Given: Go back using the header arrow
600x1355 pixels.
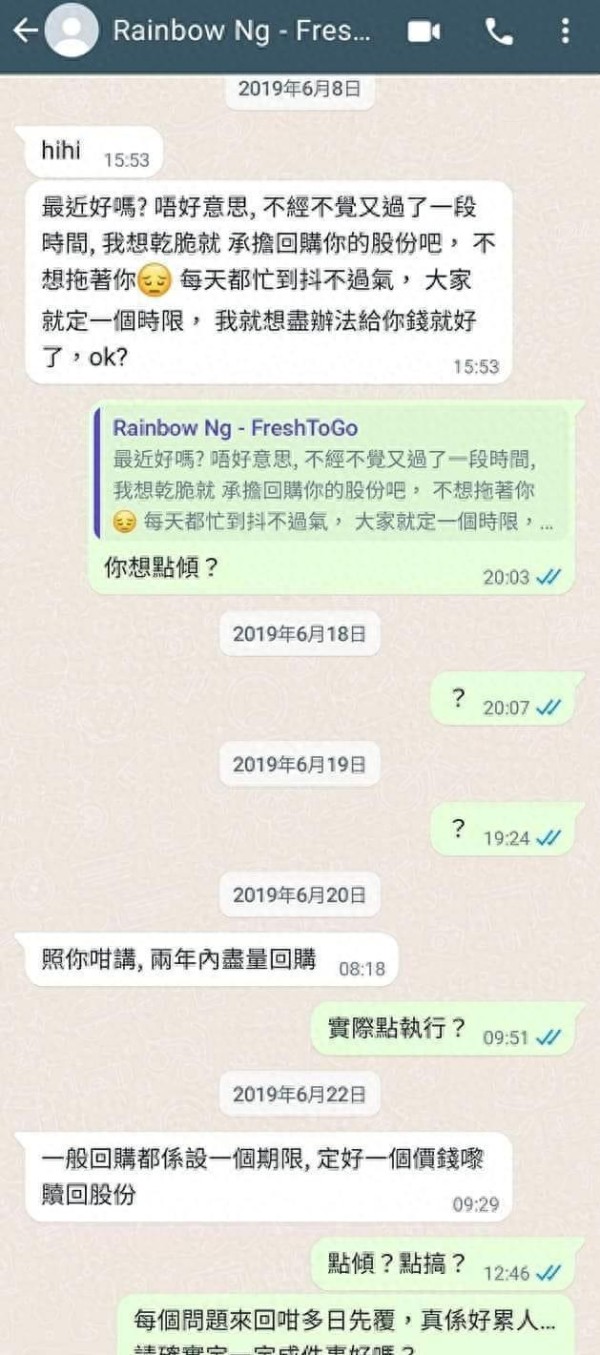Looking at the screenshot, I should pos(25,31).
